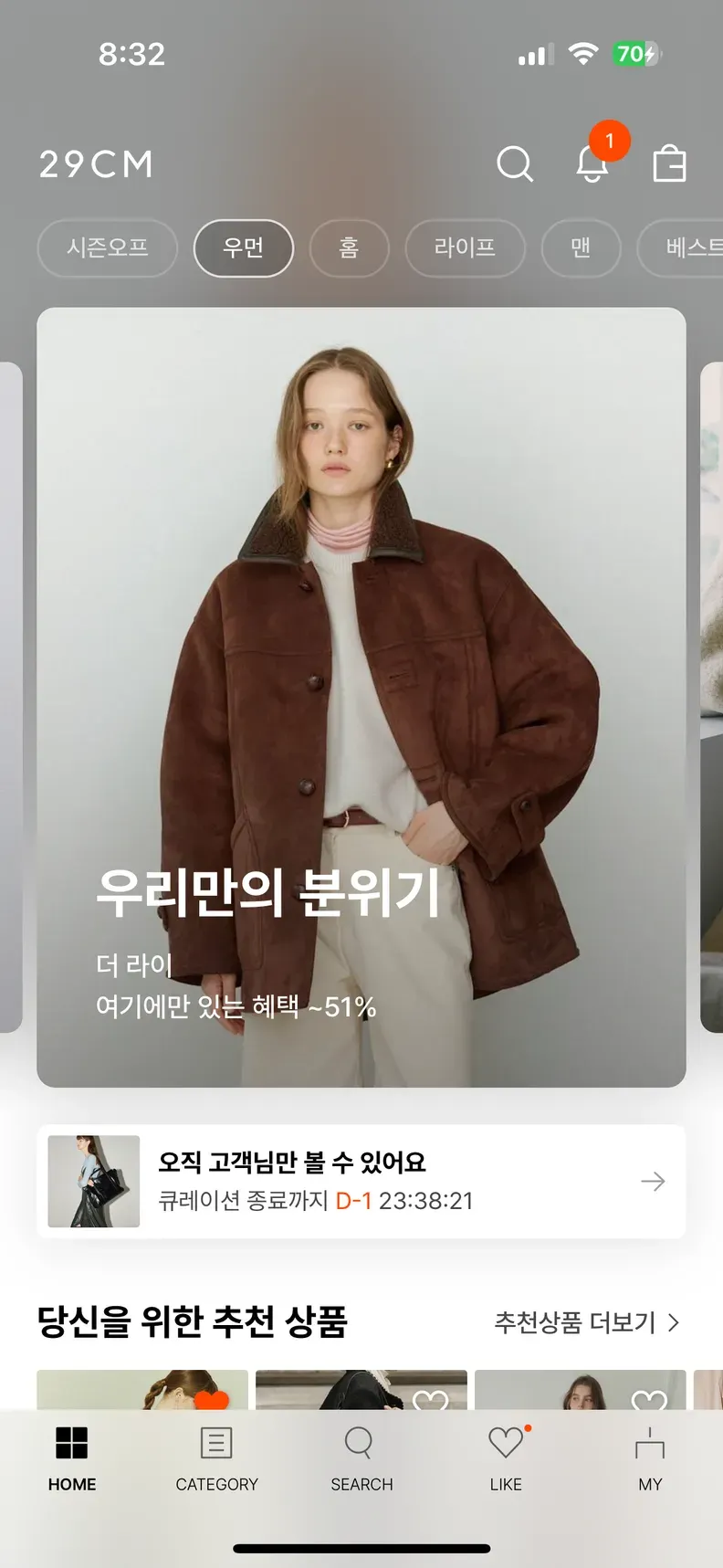Open the MY tab
The image size is (723, 1568).
point(650,1458)
